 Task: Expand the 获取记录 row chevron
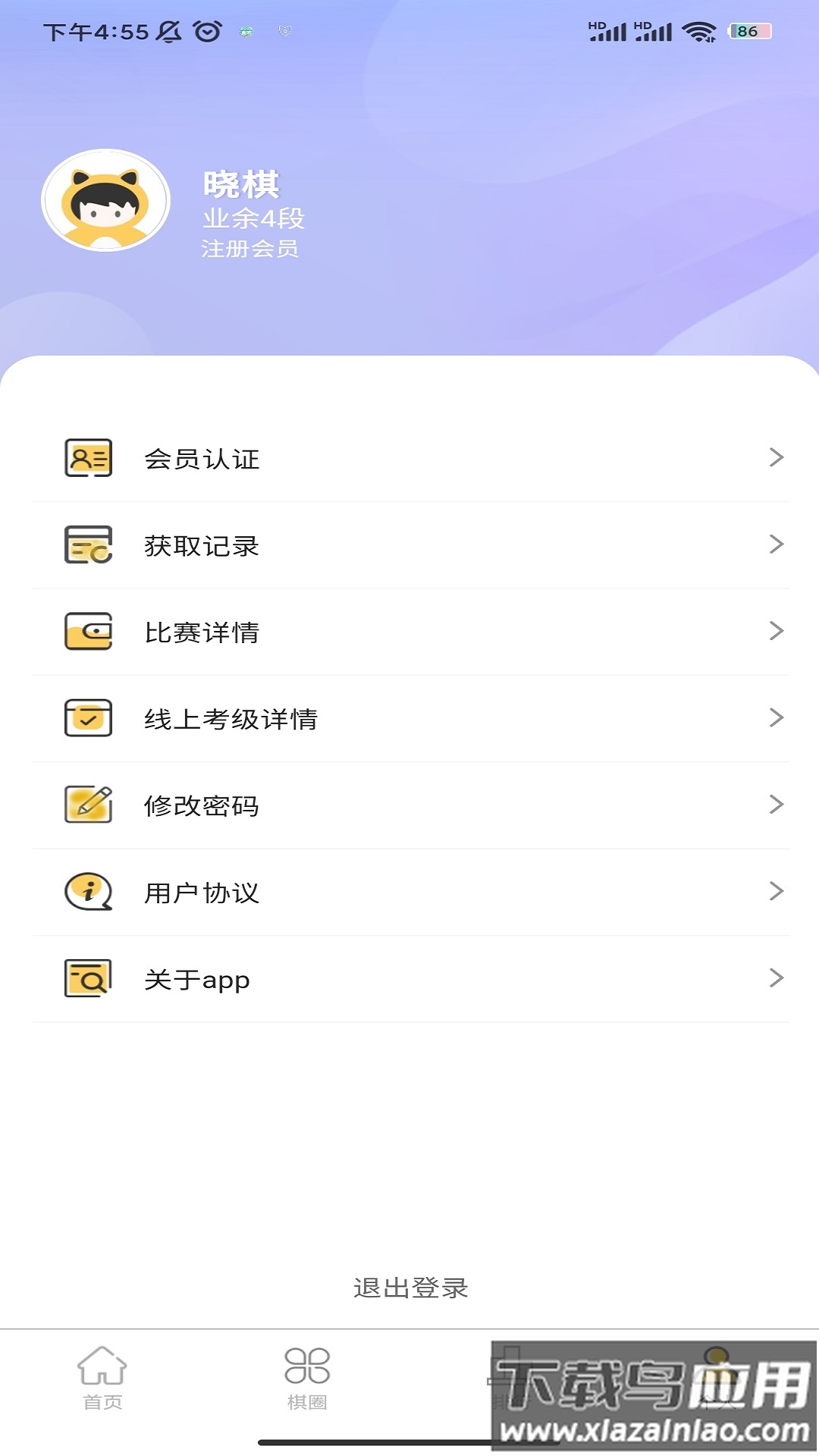click(x=775, y=544)
